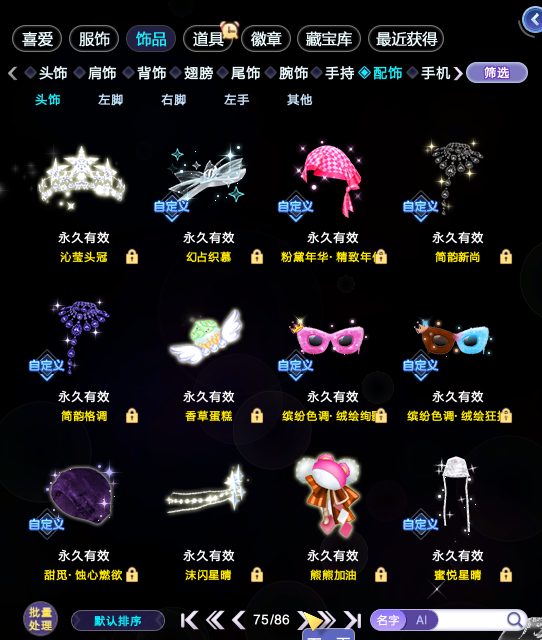Switch to the 左脚 filter

pos(110,100)
